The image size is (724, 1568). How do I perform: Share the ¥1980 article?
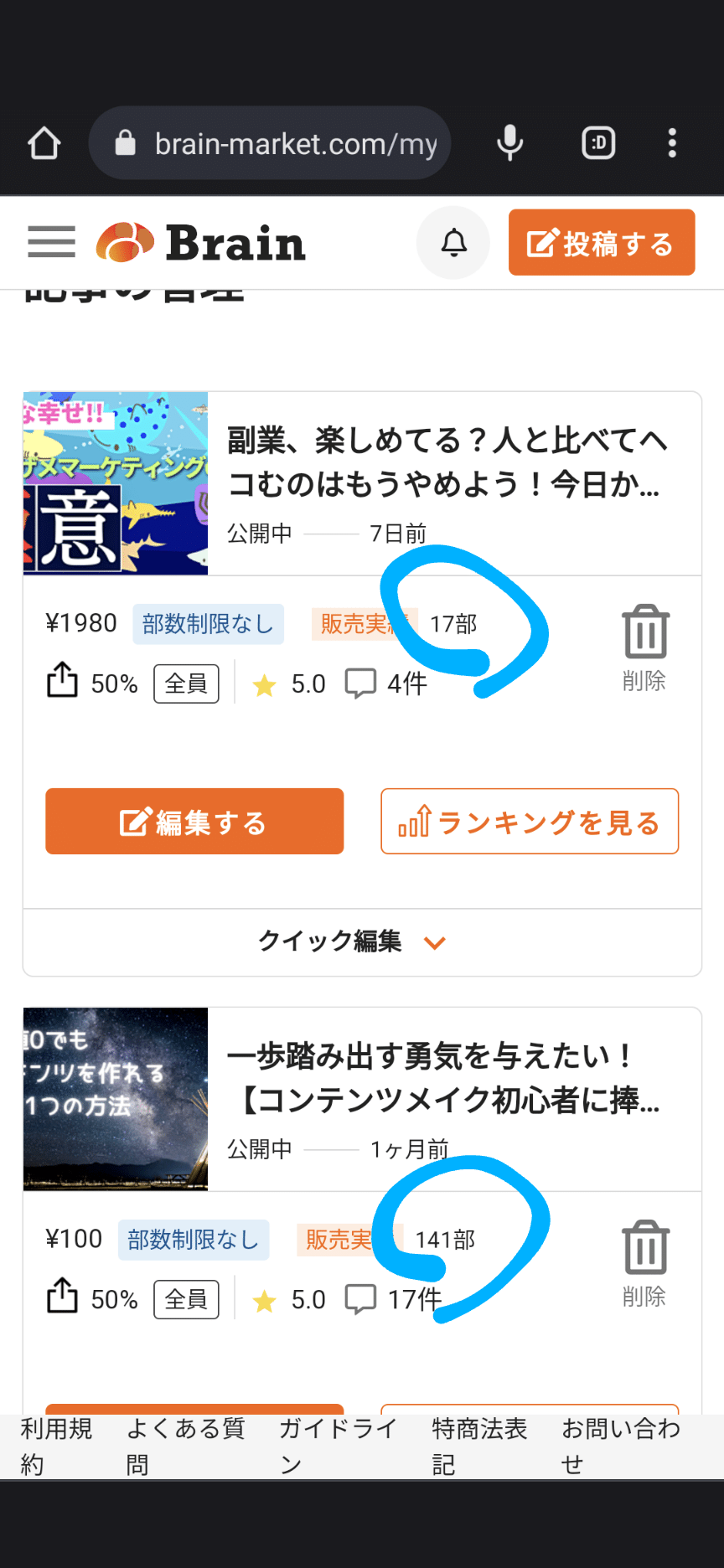coord(63,680)
